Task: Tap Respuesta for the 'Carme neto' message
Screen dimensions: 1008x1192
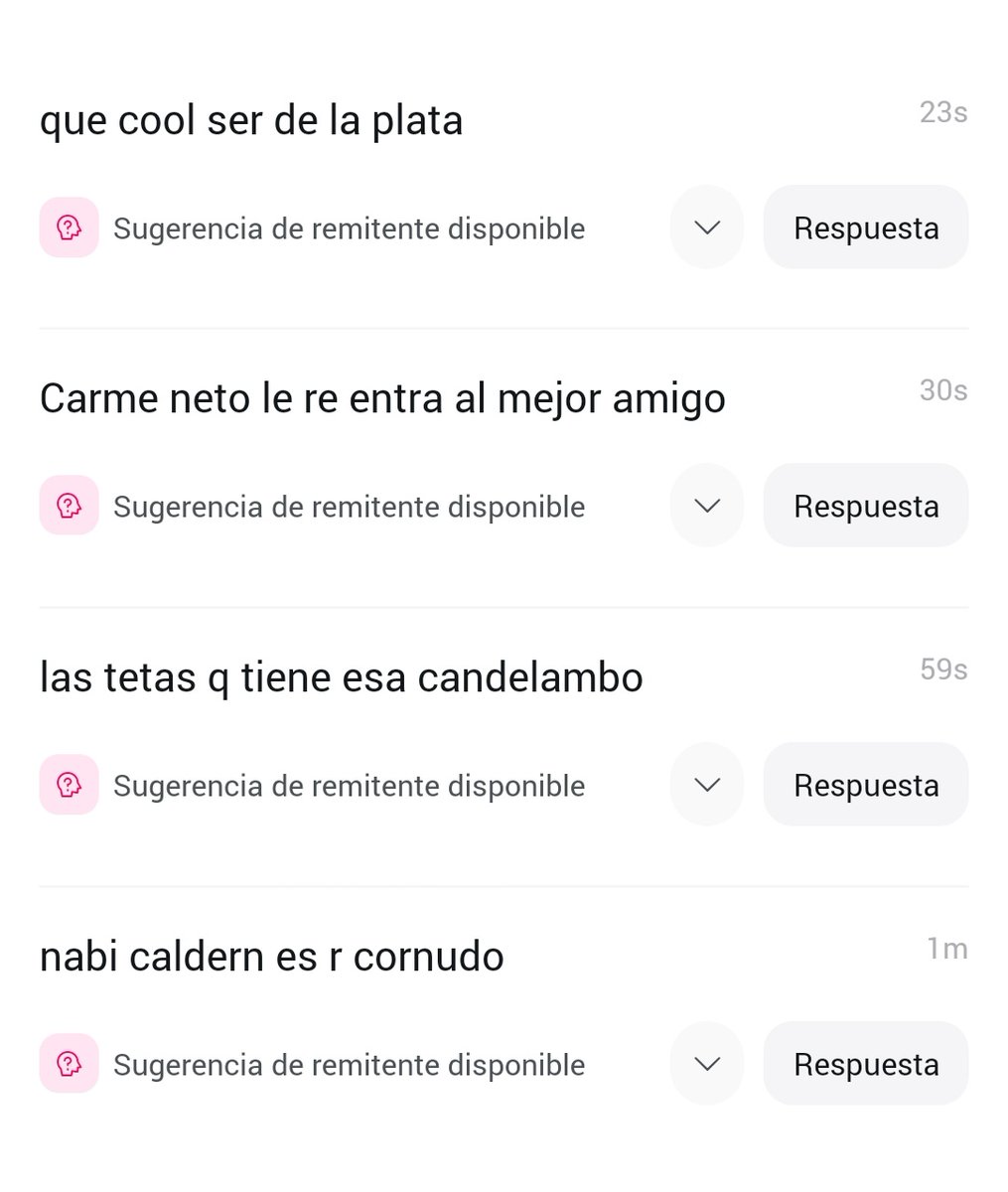Action: tap(865, 506)
